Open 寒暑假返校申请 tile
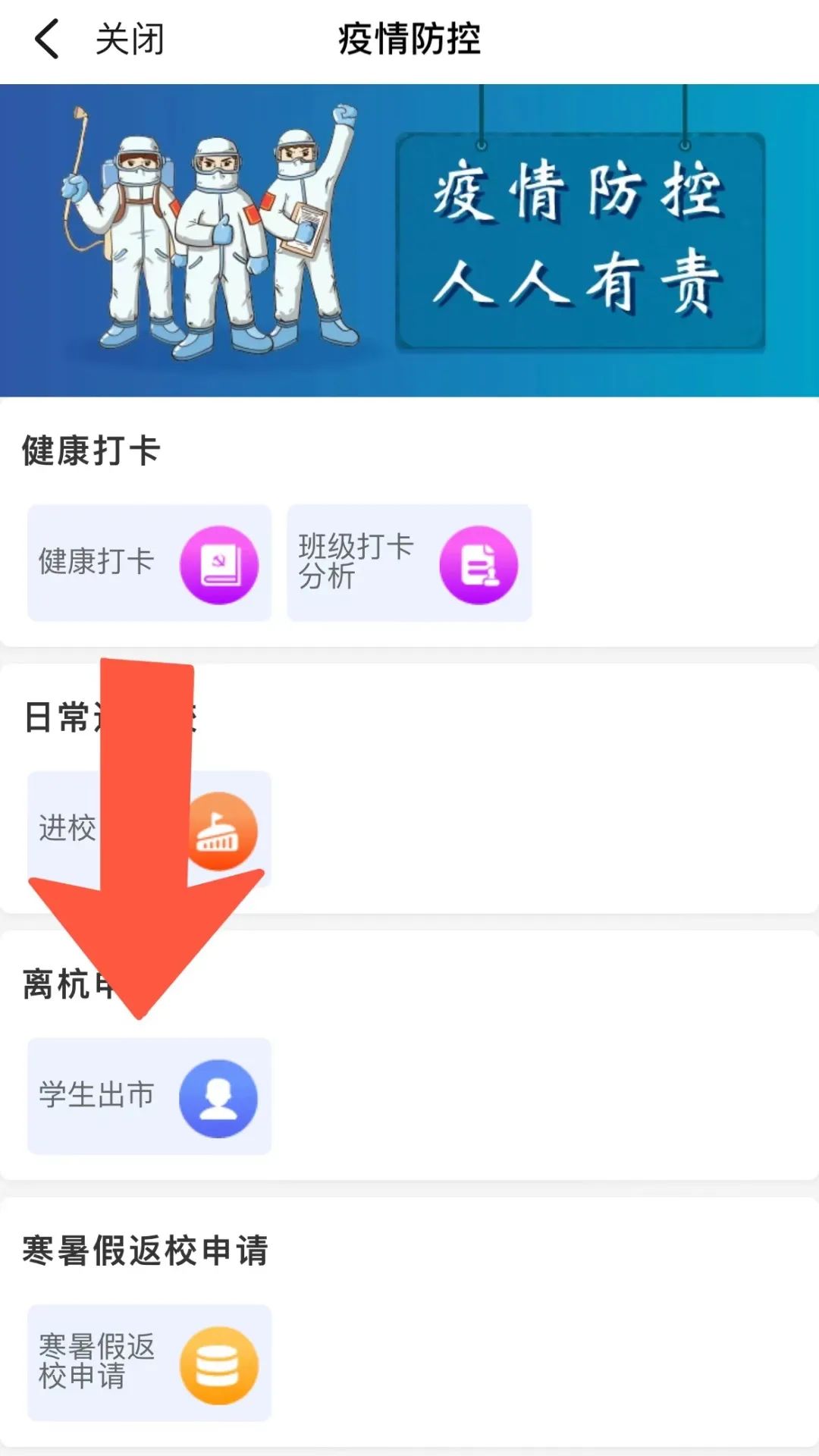The image size is (819, 1456). click(x=149, y=1363)
